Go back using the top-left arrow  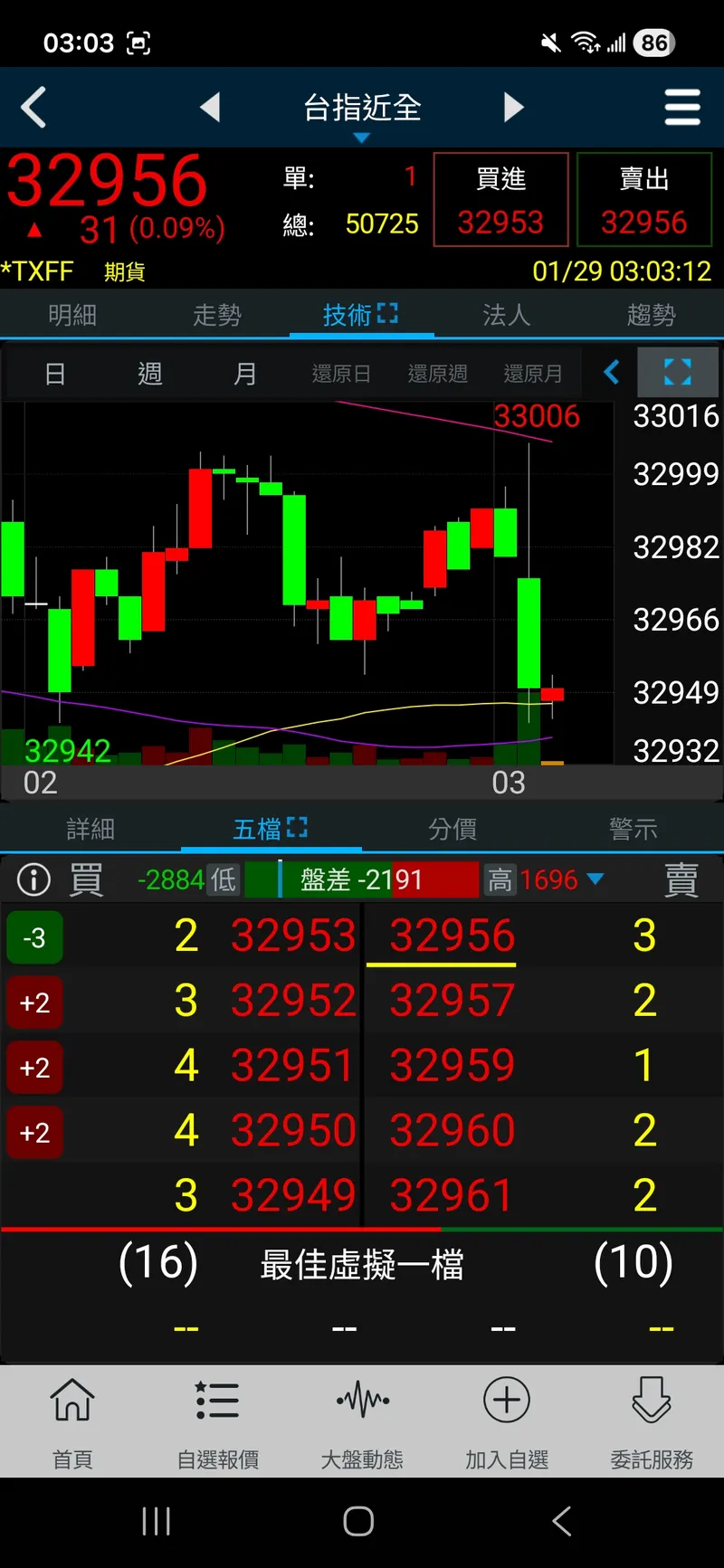point(34,108)
